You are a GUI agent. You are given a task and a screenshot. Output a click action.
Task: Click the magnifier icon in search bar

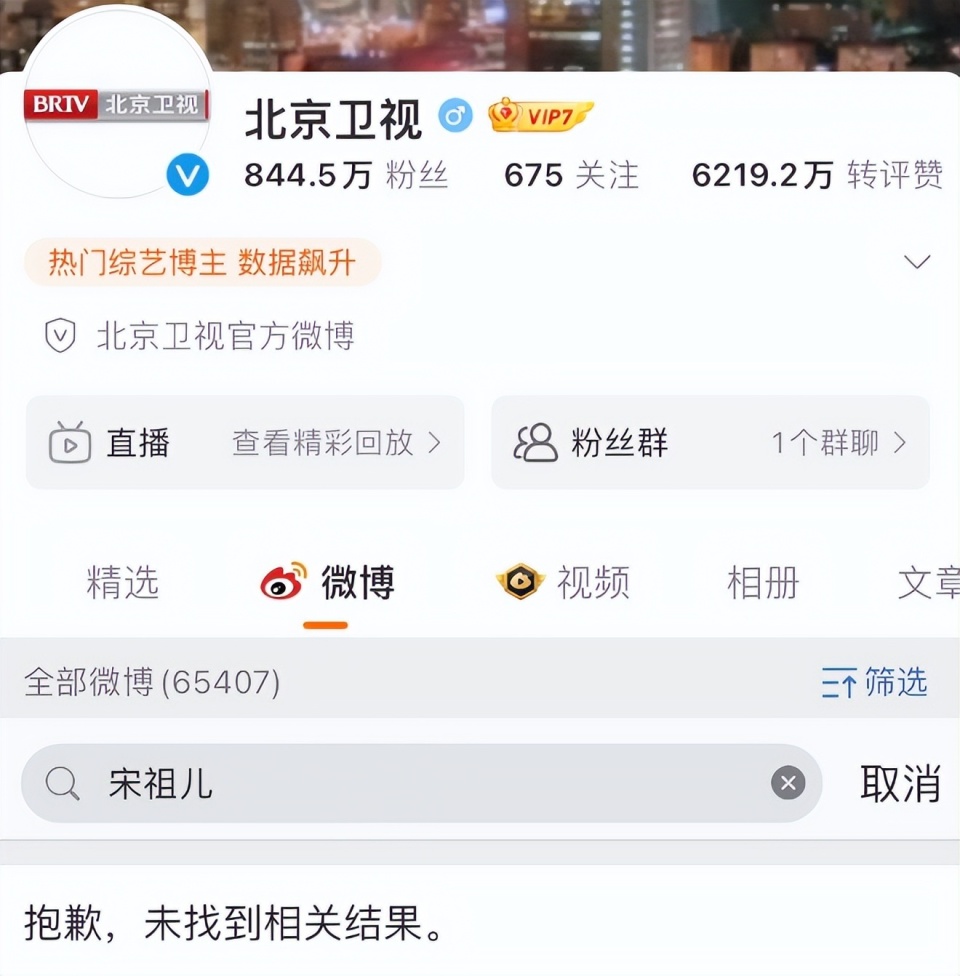pyautogui.click(x=61, y=783)
